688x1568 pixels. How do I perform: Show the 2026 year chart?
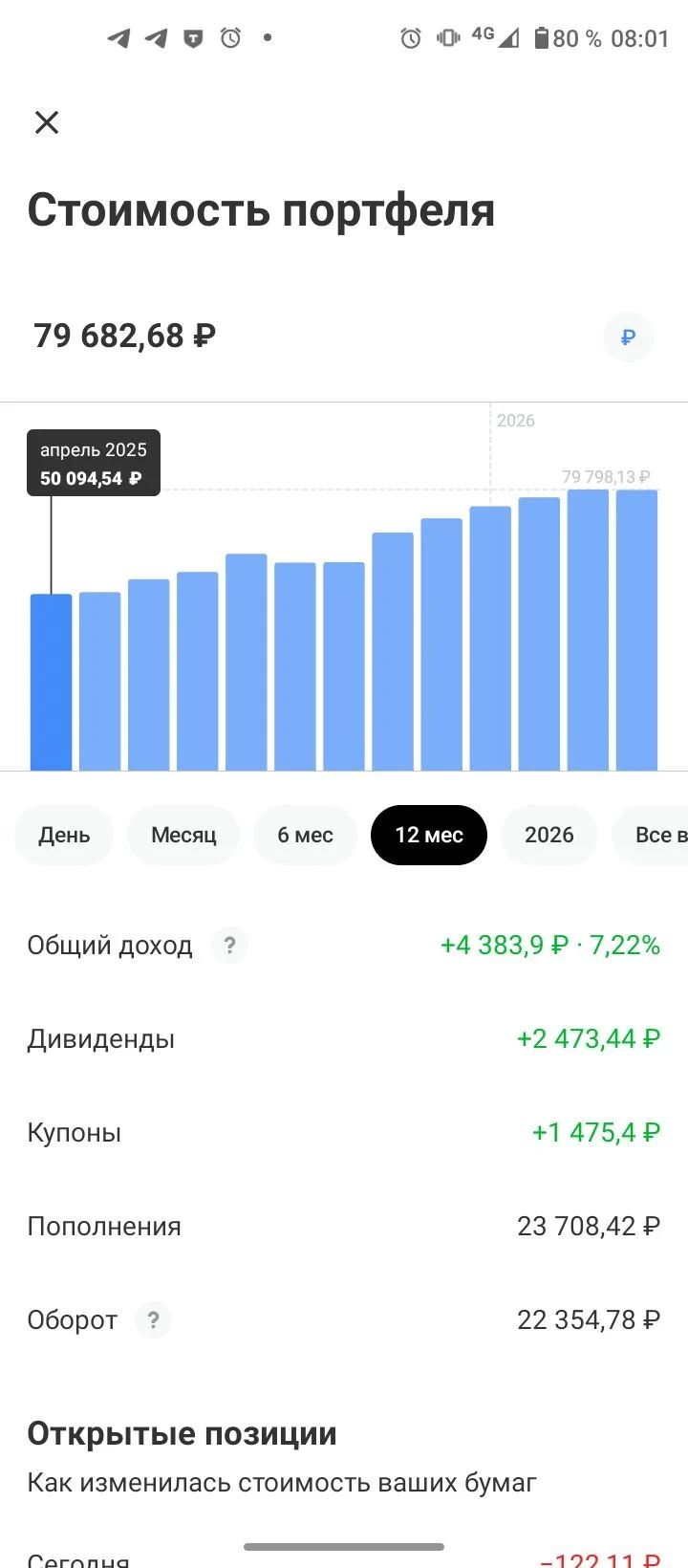[549, 835]
